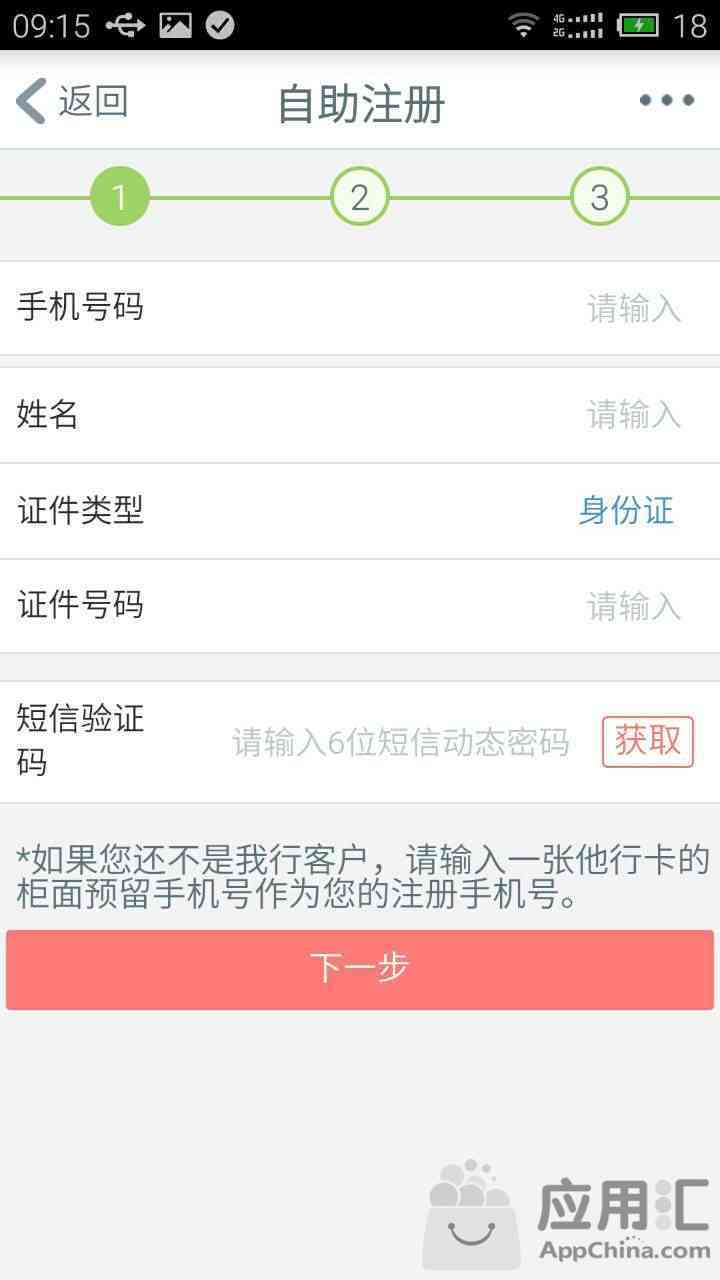Proceed with the 下一步 button
Viewport: 720px width, 1280px height.
[360, 969]
